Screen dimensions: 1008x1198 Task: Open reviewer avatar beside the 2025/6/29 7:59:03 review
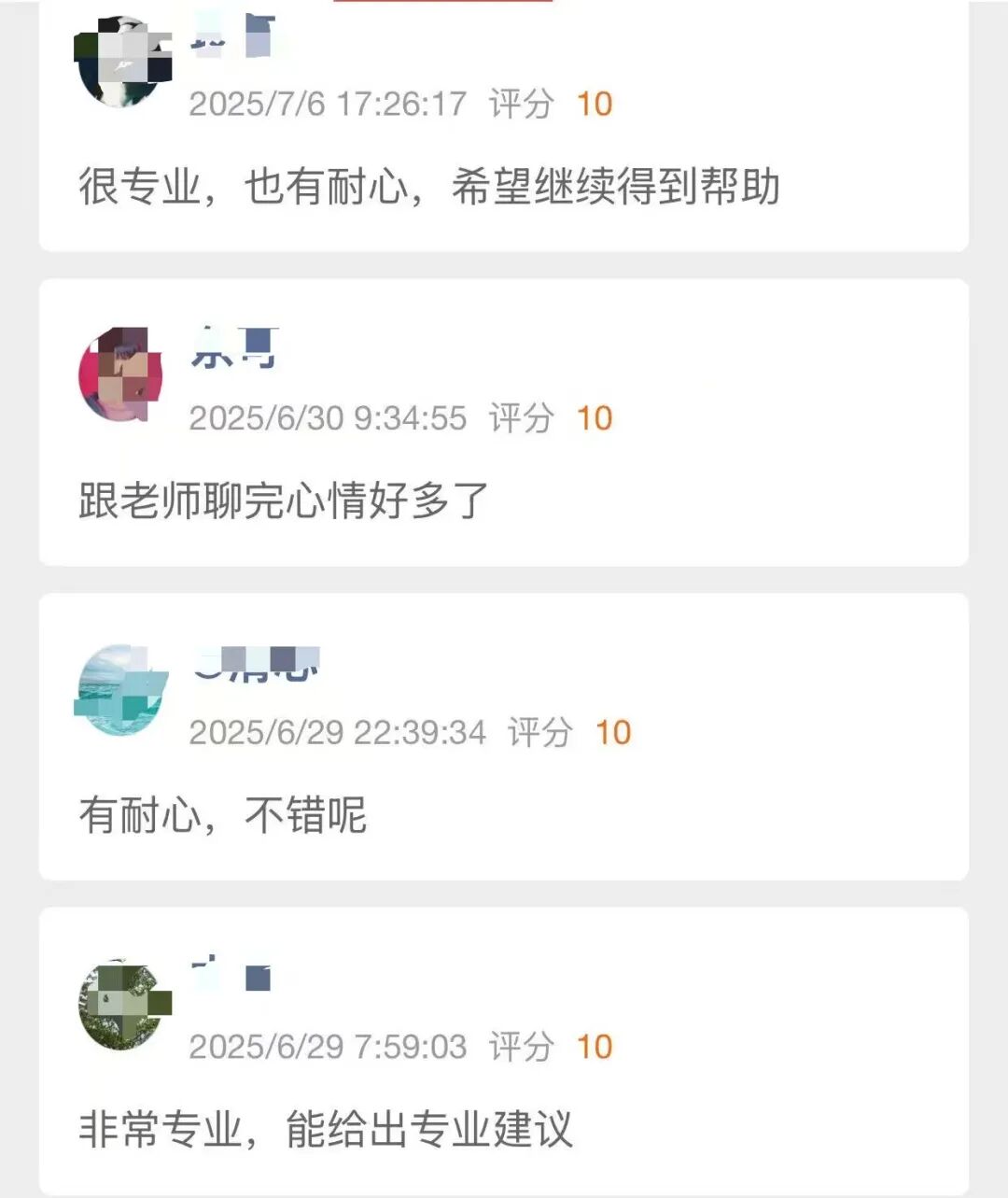click(x=122, y=1004)
